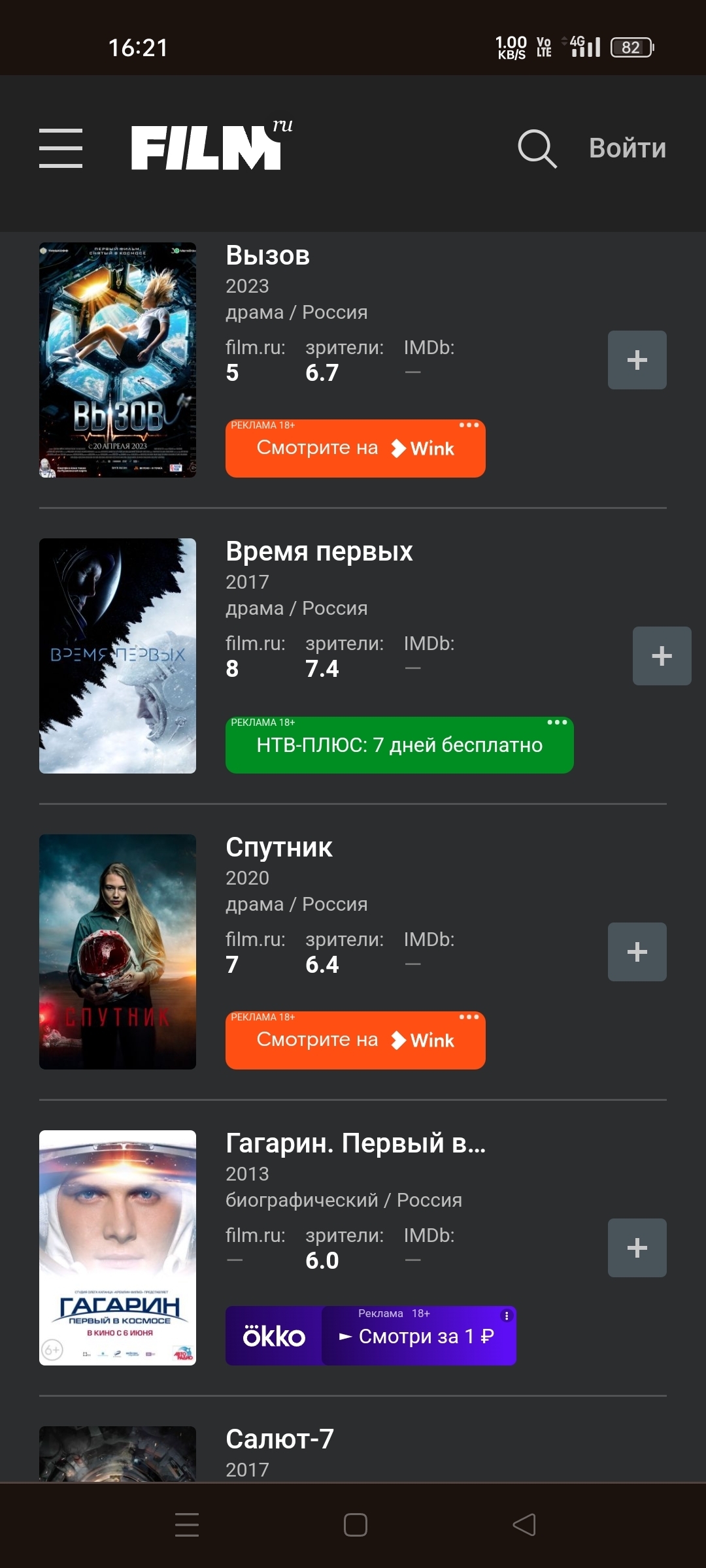Open the Вызов movie poster
706x1568 pixels.
pyautogui.click(x=118, y=360)
